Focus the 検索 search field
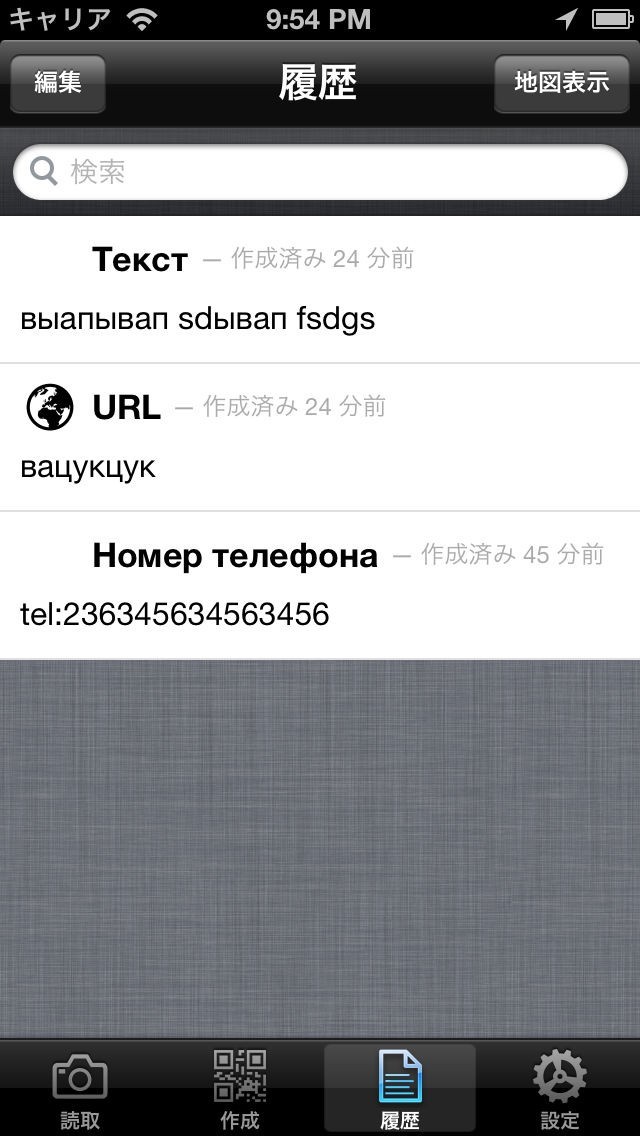640x1136 pixels. click(320, 172)
